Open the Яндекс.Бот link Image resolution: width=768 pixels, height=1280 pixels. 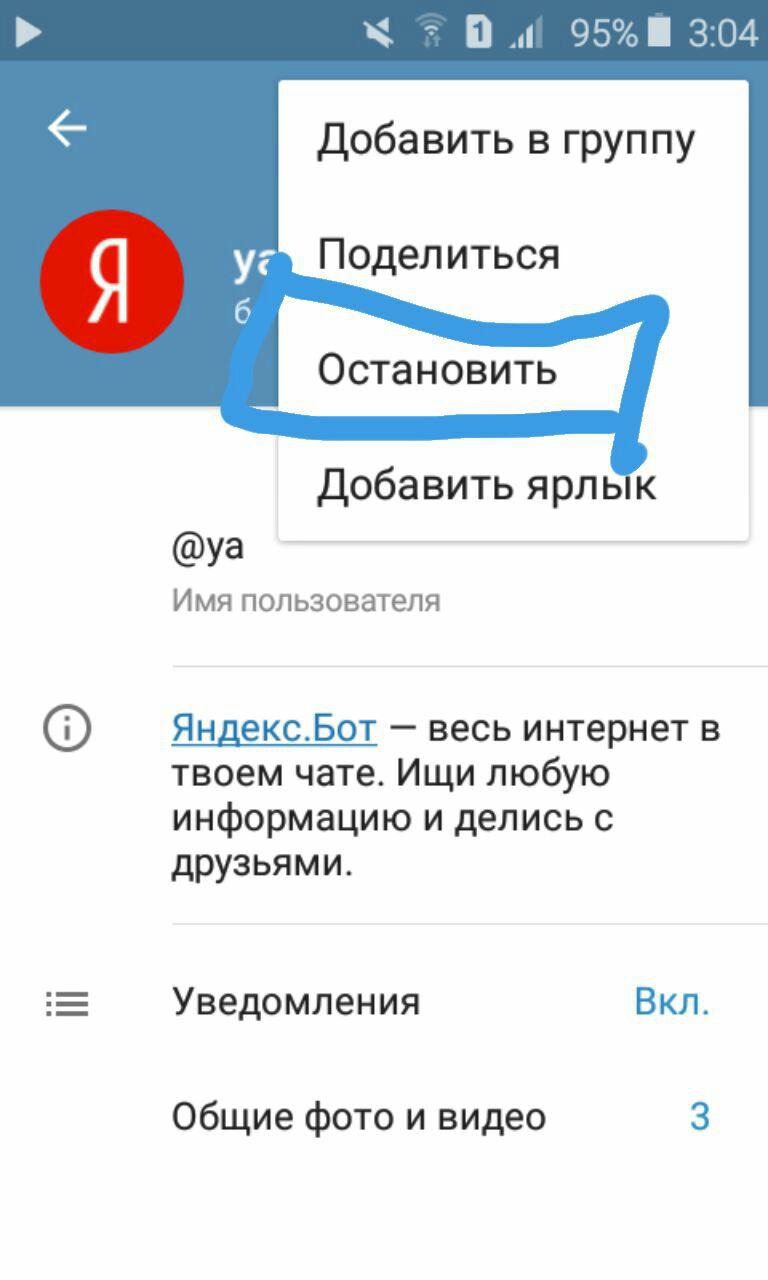click(x=274, y=728)
